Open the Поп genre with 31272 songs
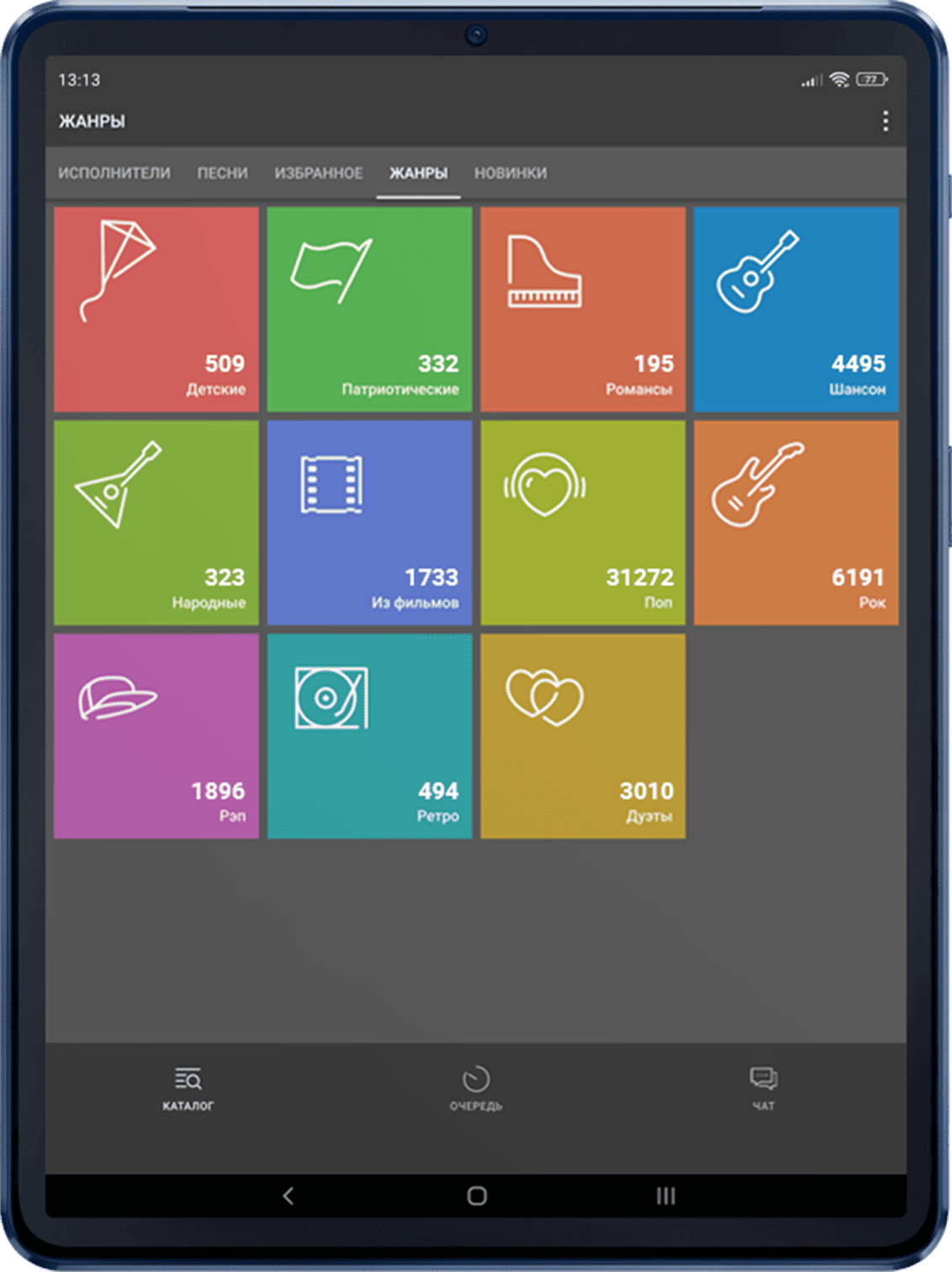The width and height of the screenshot is (952, 1272). click(583, 522)
